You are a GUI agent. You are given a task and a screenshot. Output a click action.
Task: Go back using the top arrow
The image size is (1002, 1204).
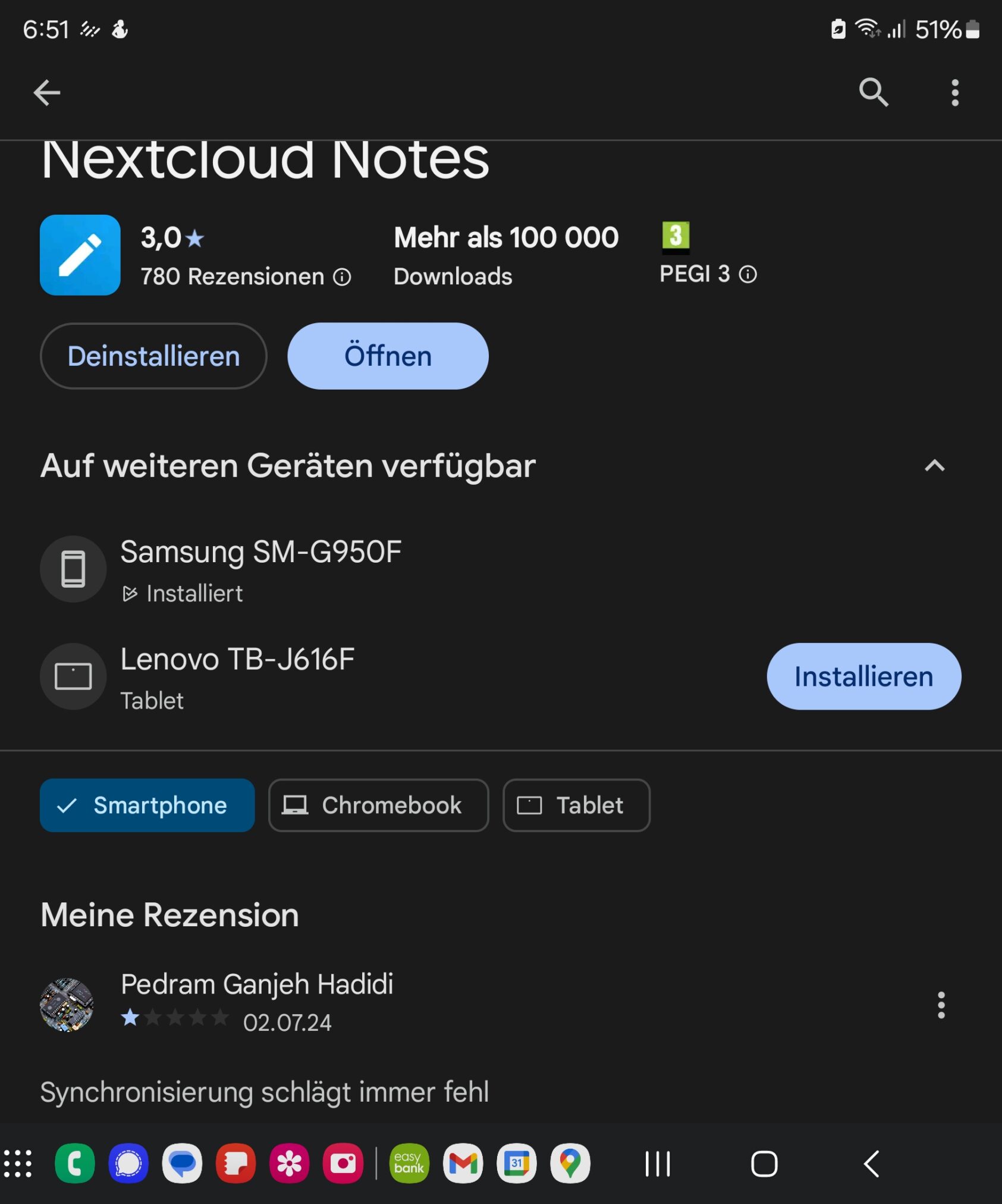pos(46,93)
